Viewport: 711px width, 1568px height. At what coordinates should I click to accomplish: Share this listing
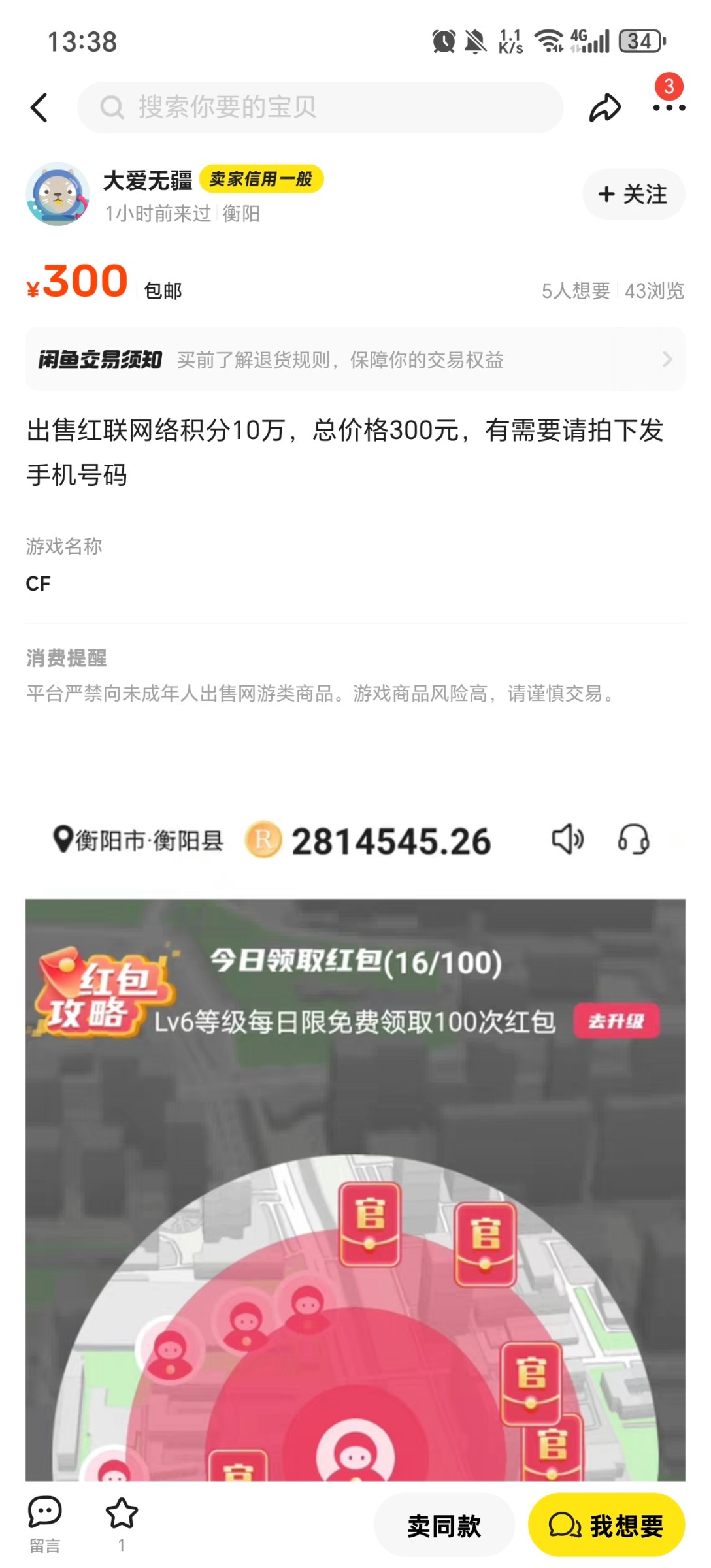click(x=604, y=107)
